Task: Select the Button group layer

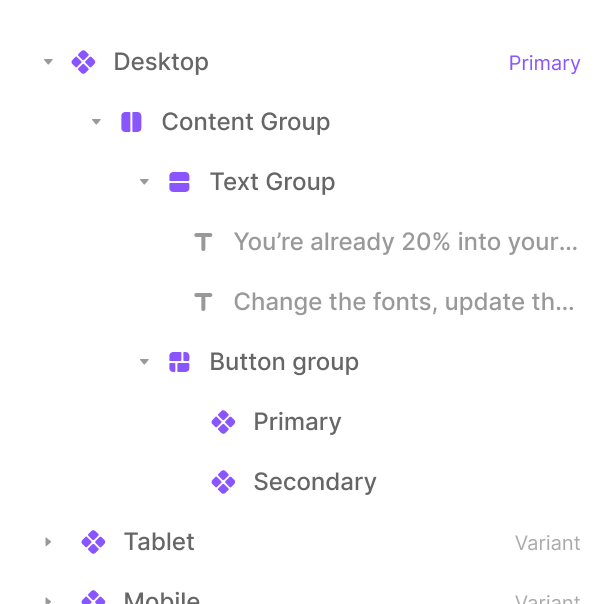Action: click(284, 362)
